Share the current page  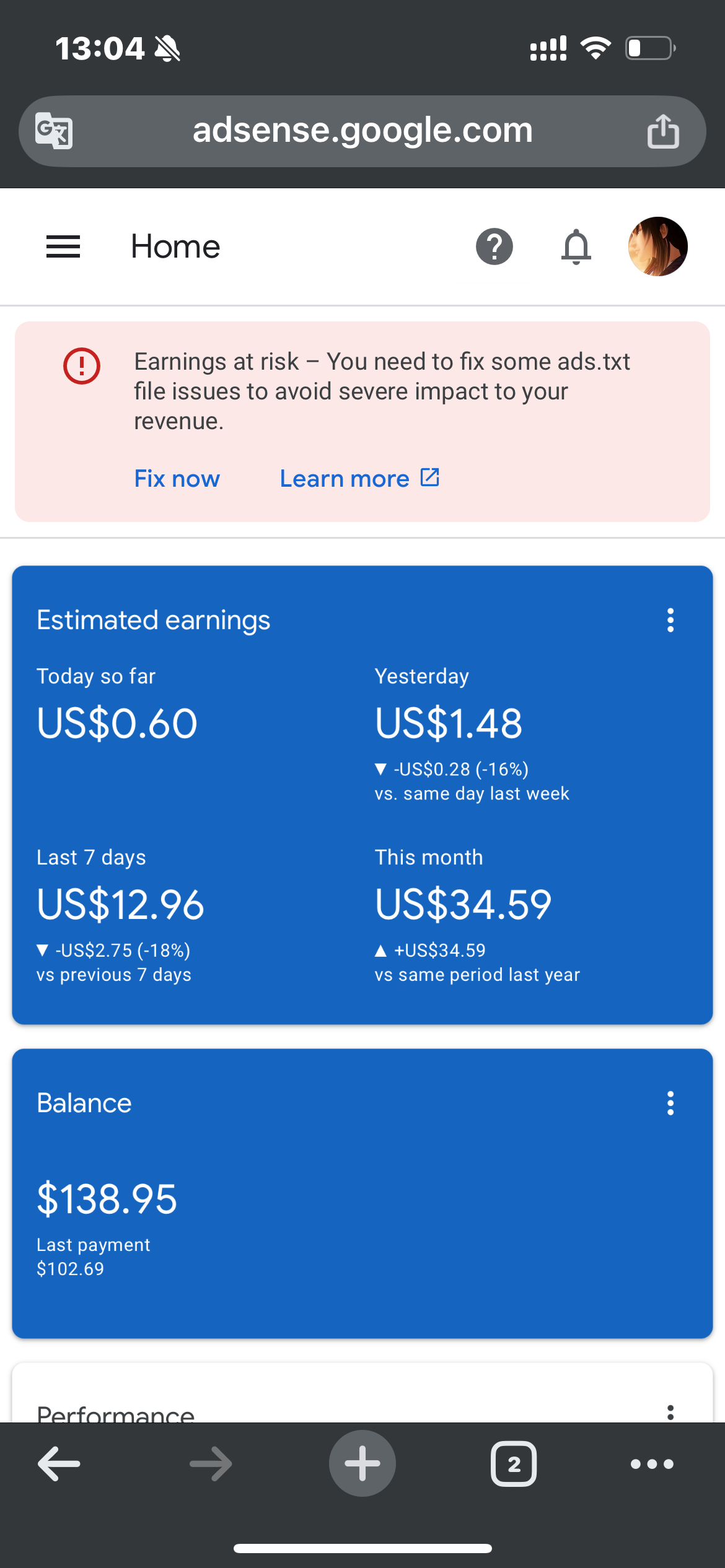663,131
